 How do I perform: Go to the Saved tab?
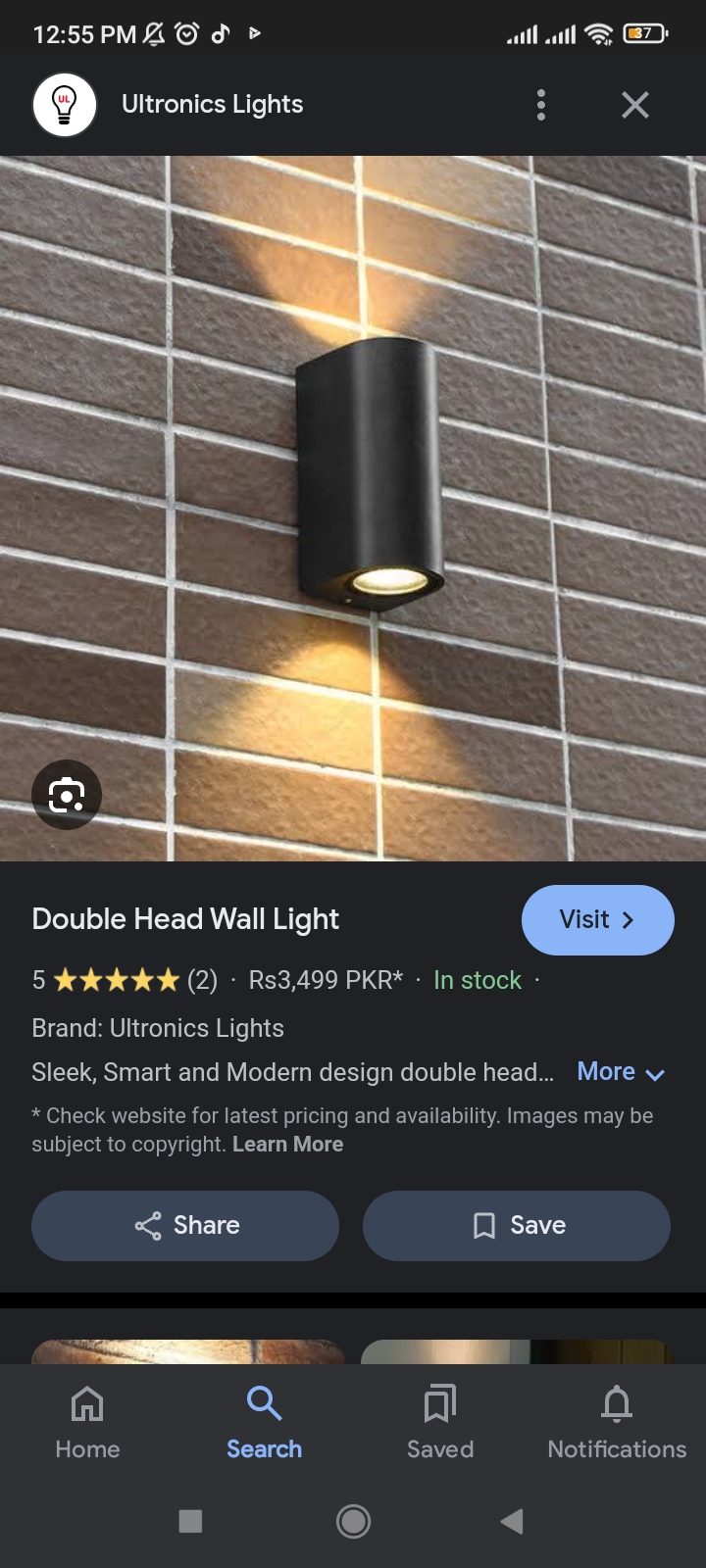pyautogui.click(x=440, y=1423)
